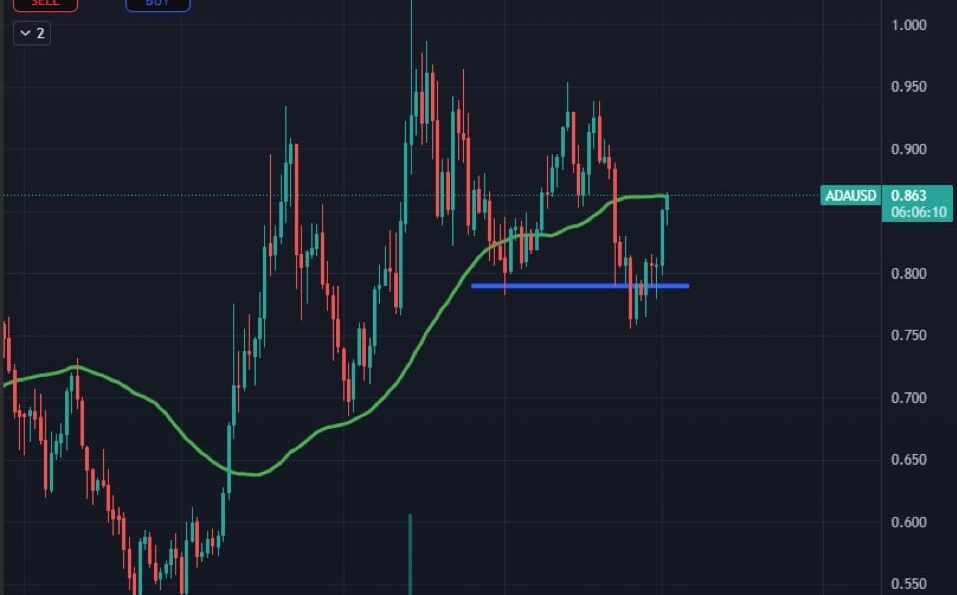The width and height of the screenshot is (957, 595).
Task: Tap the blue BUY button
Action: coord(158,4)
